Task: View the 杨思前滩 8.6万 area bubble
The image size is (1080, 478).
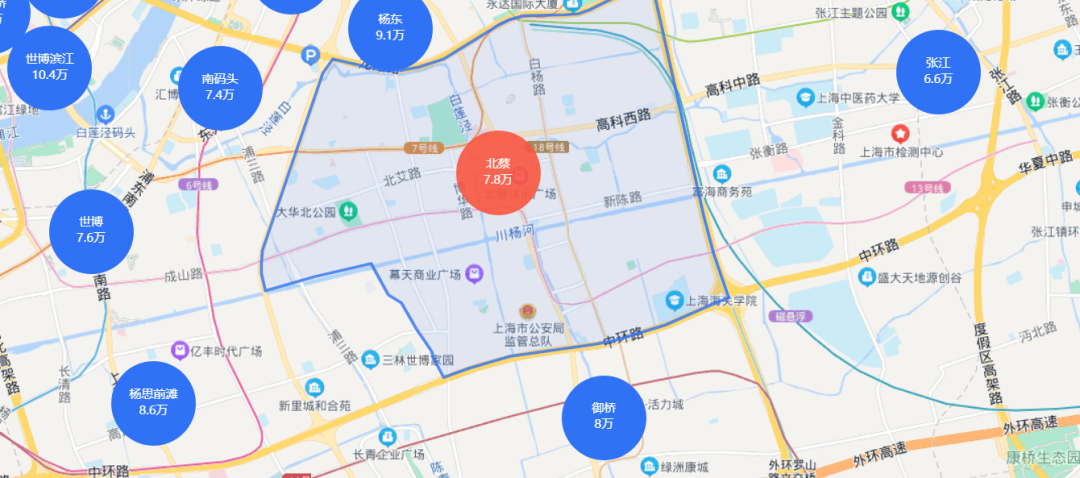Action: [154, 402]
